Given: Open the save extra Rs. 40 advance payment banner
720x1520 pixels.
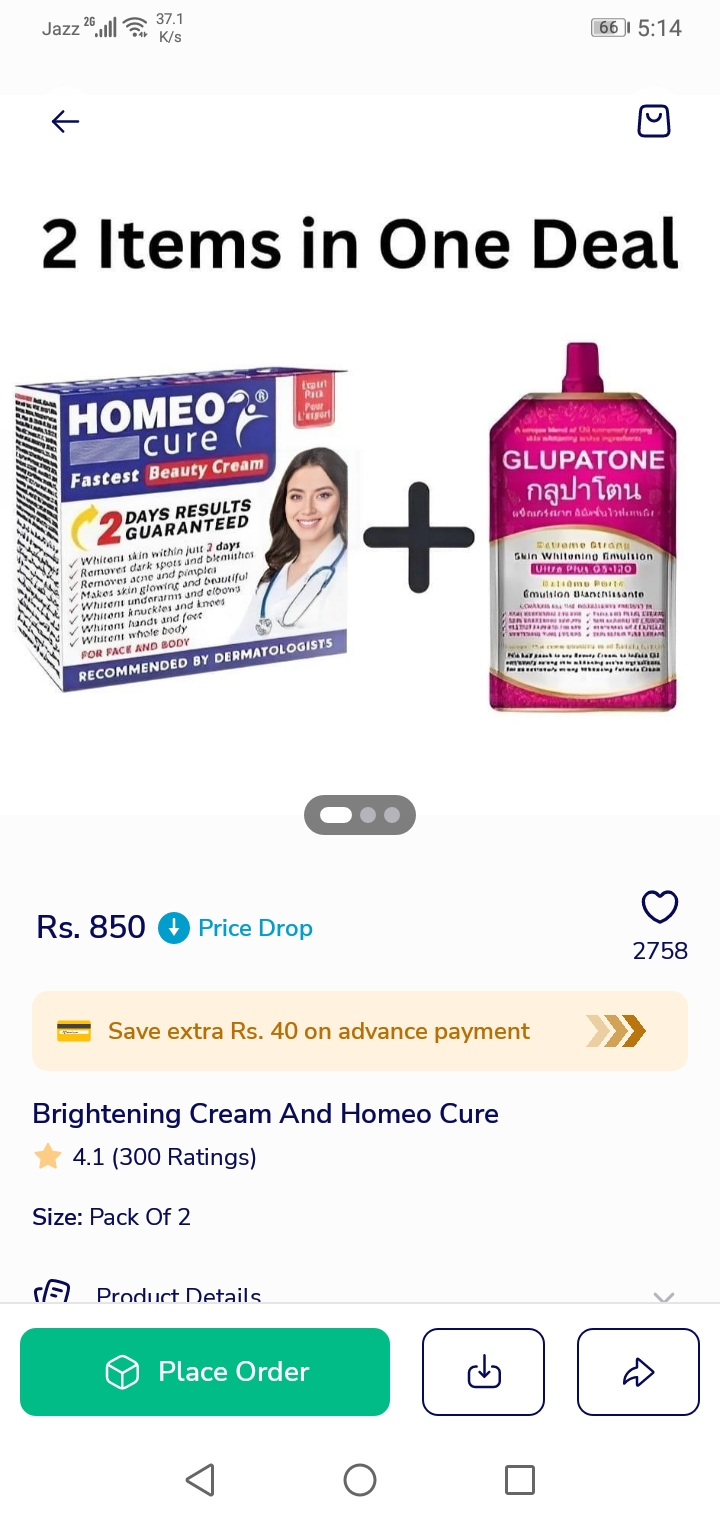Looking at the screenshot, I should (x=360, y=1031).
